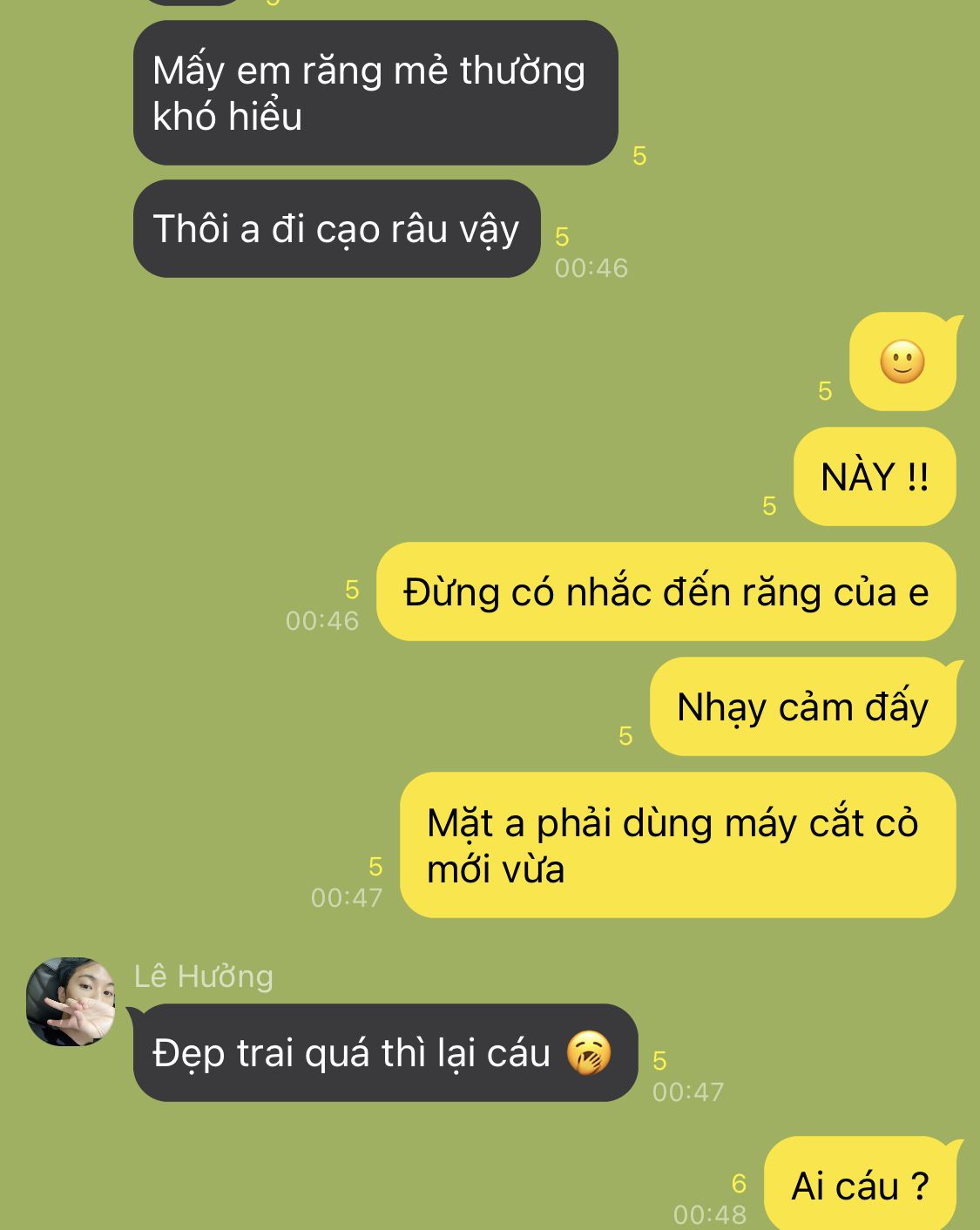Open Lê Hưởng's profile picture
Image resolution: width=980 pixels, height=1230 pixels.
pyautogui.click(x=71, y=1002)
